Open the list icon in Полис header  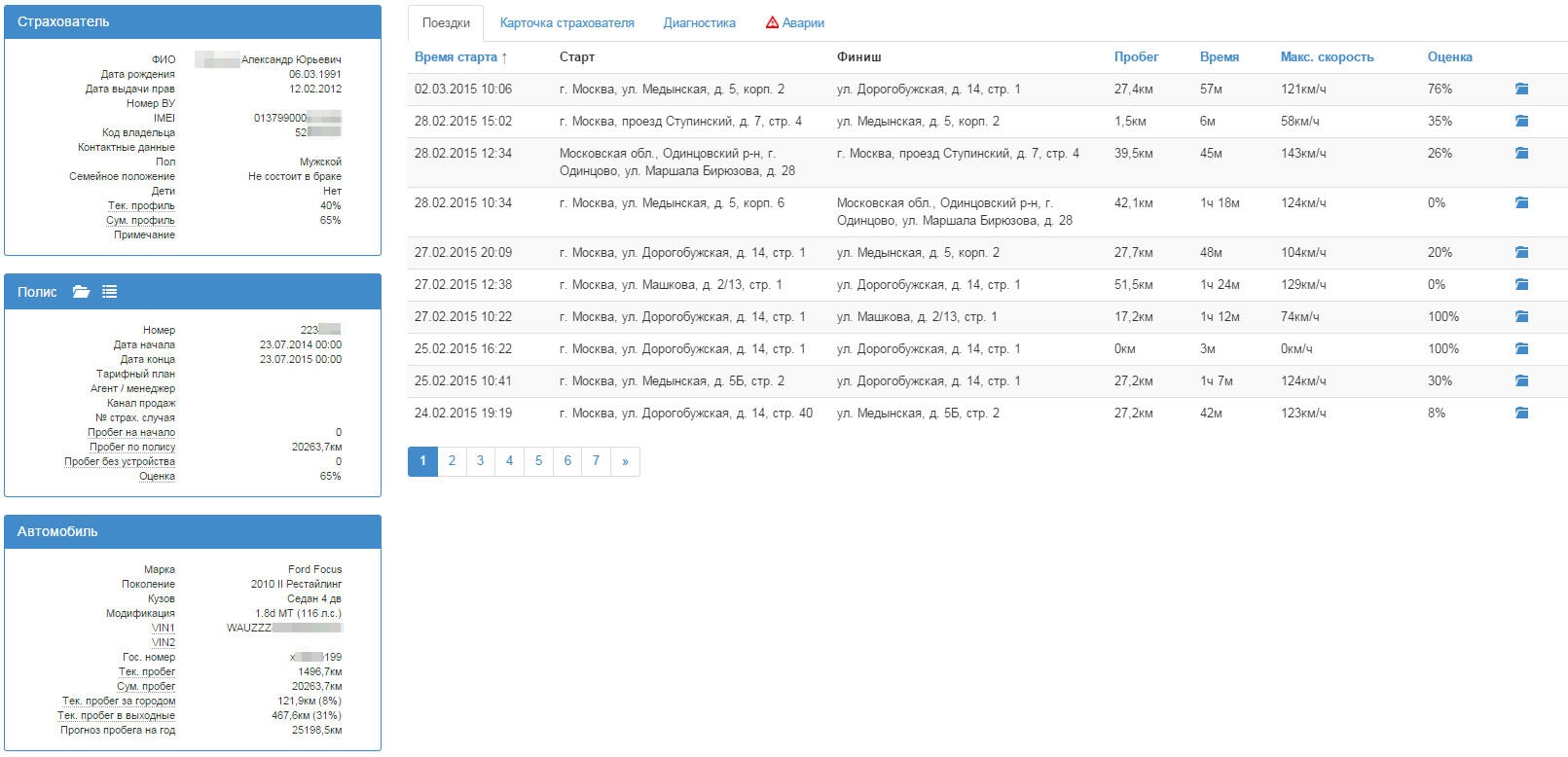(x=110, y=292)
